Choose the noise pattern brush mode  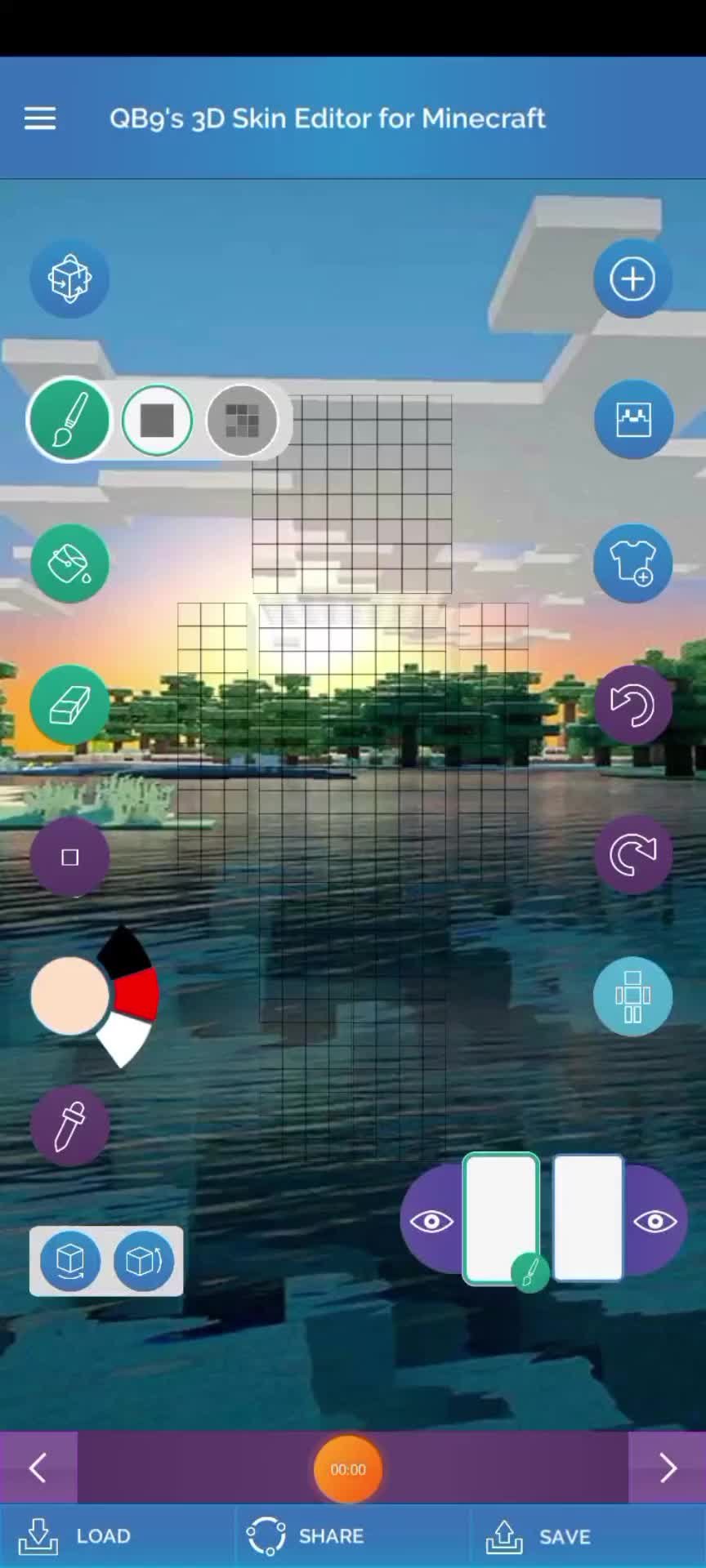242,421
